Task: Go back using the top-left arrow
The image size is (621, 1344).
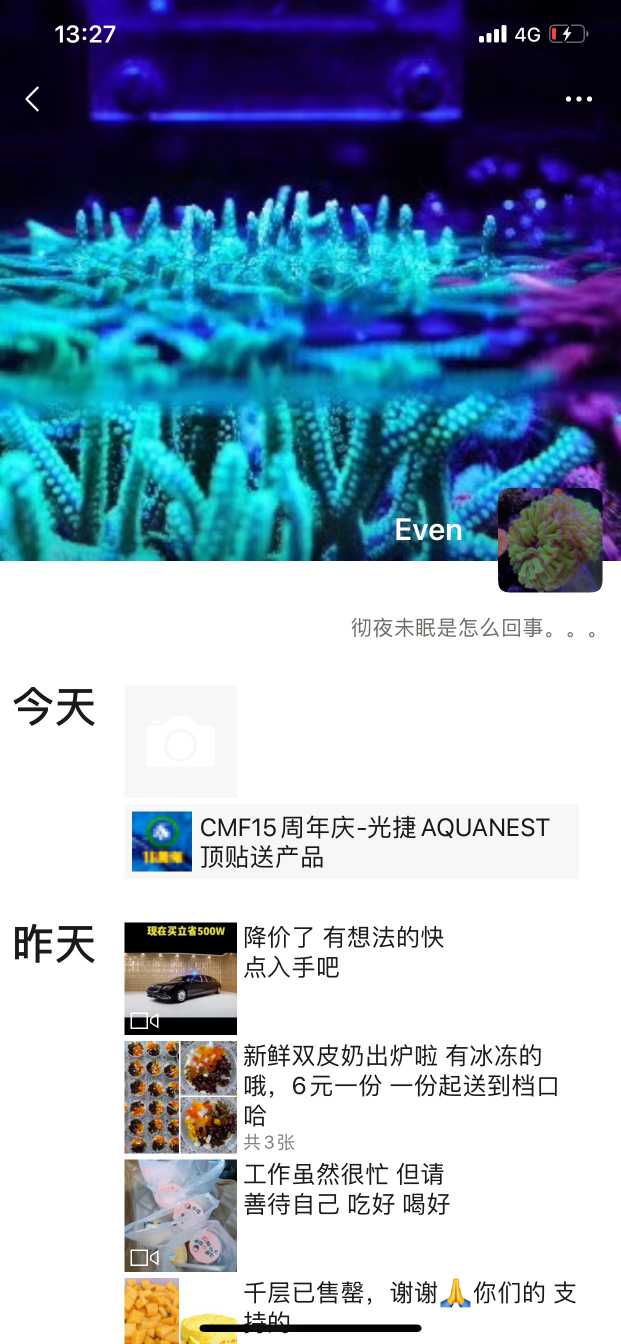Action: coord(33,99)
